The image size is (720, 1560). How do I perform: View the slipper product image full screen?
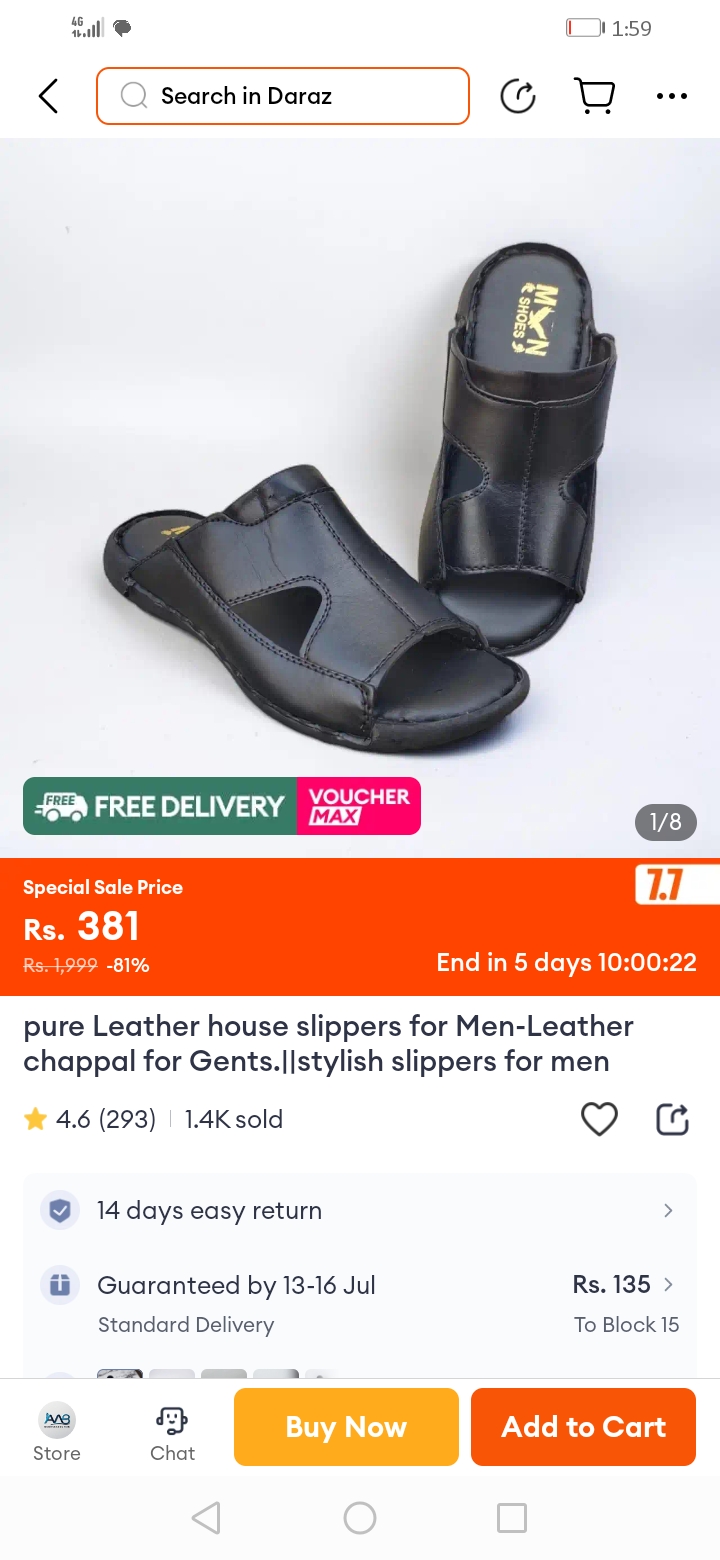click(x=360, y=480)
